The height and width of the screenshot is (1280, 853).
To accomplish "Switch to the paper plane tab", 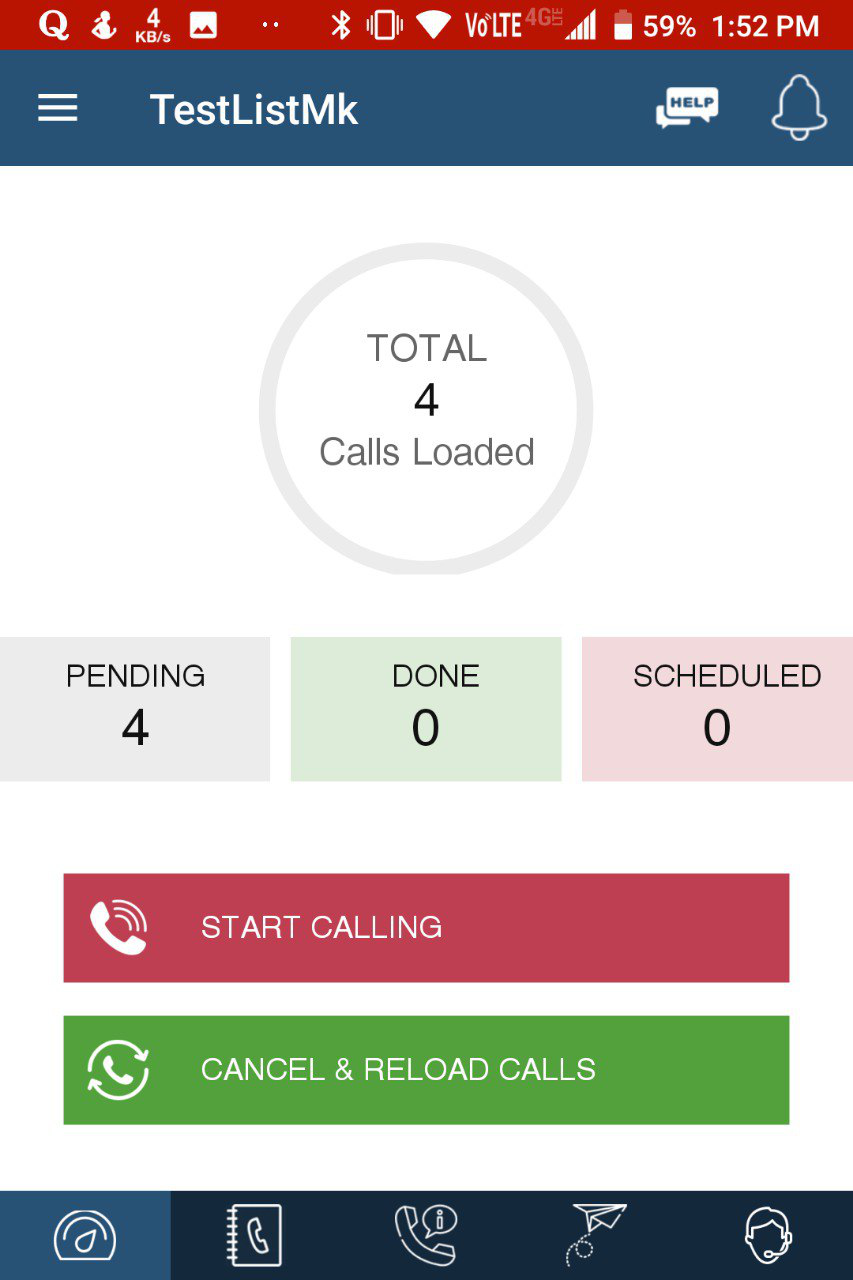I will tap(596, 1236).
